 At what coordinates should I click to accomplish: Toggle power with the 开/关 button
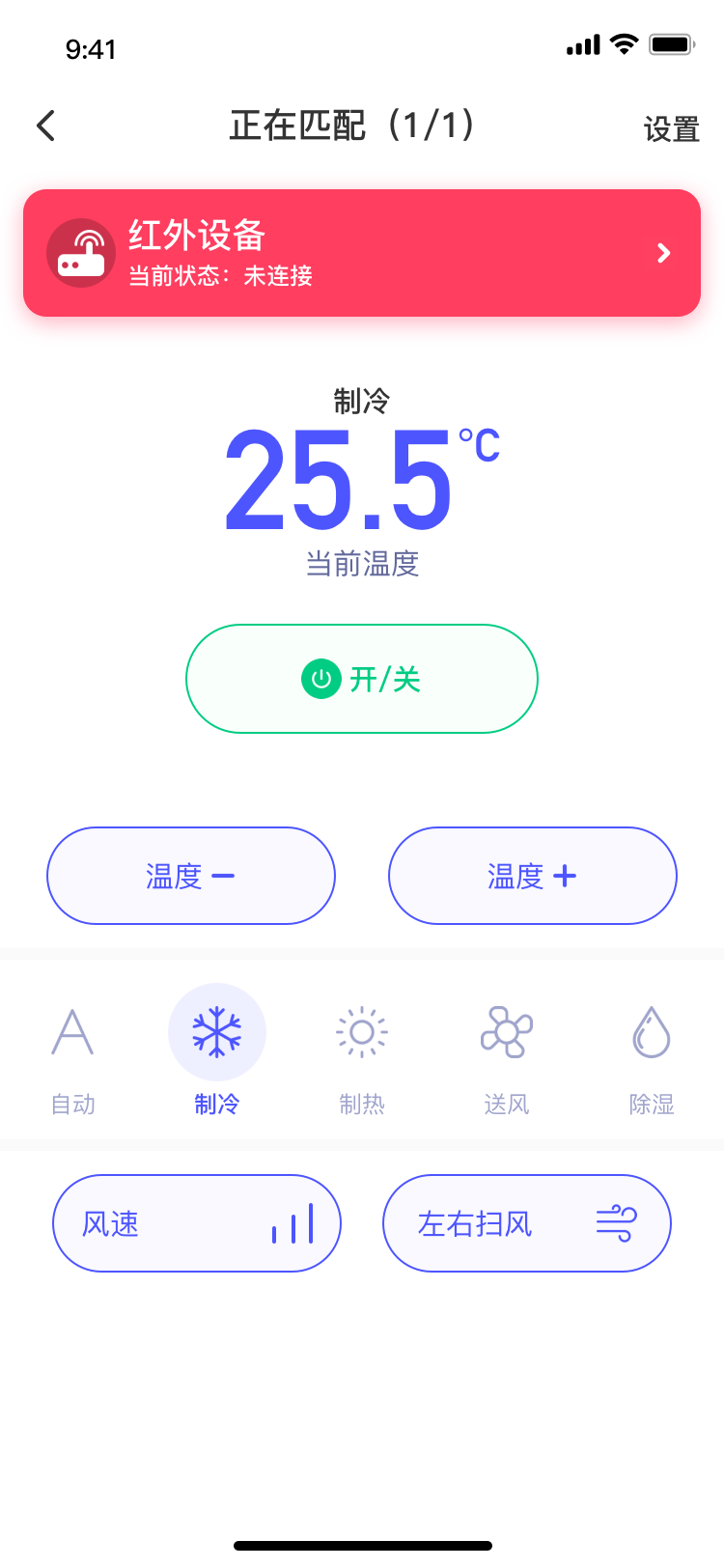tap(362, 679)
